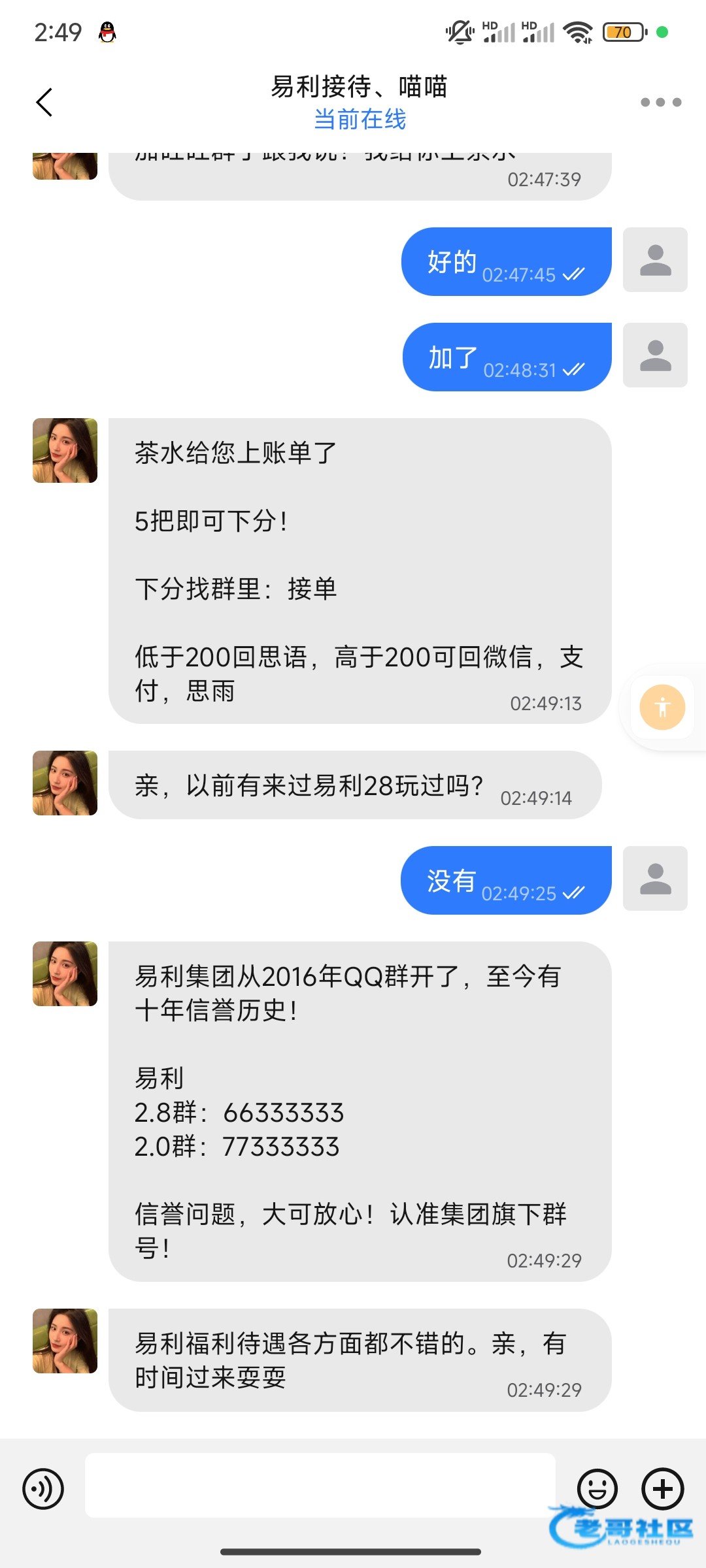Open my avatar next to '好的' message

tap(655, 259)
